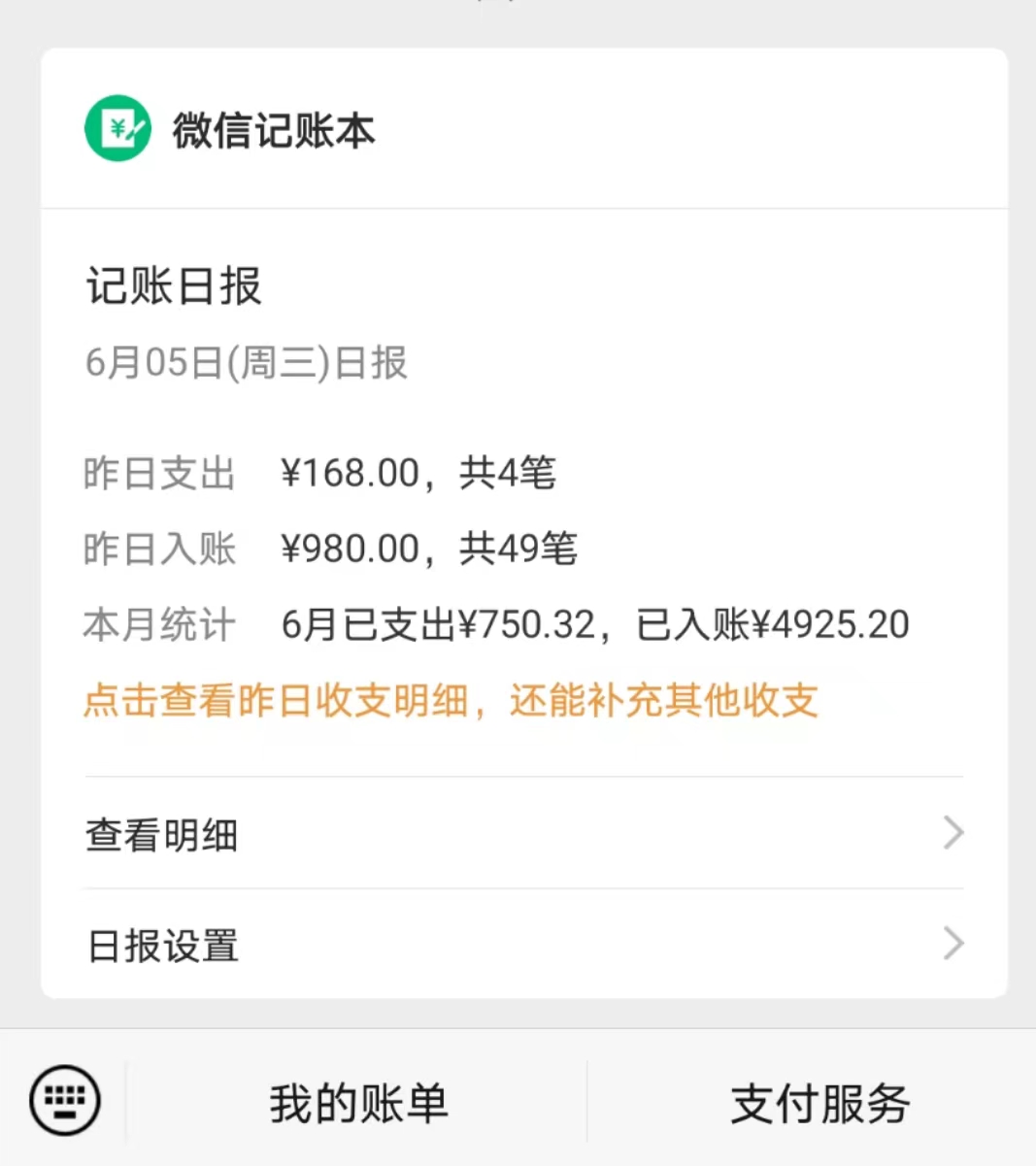The height and width of the screenshot is (1166, 1036).
Task: Tap the 6月05日(周三)日报 date line
Action: tap(246, 363)
